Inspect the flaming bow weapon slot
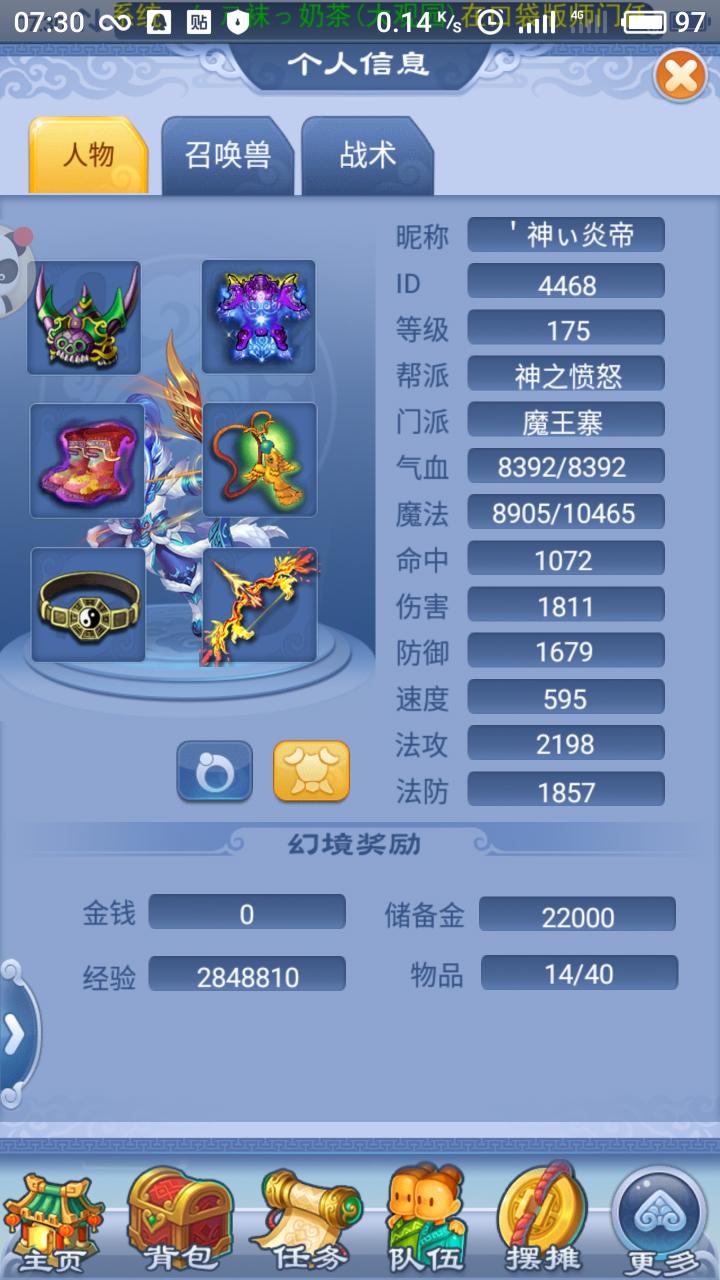 pyautogui.click(x=261, y=605)
